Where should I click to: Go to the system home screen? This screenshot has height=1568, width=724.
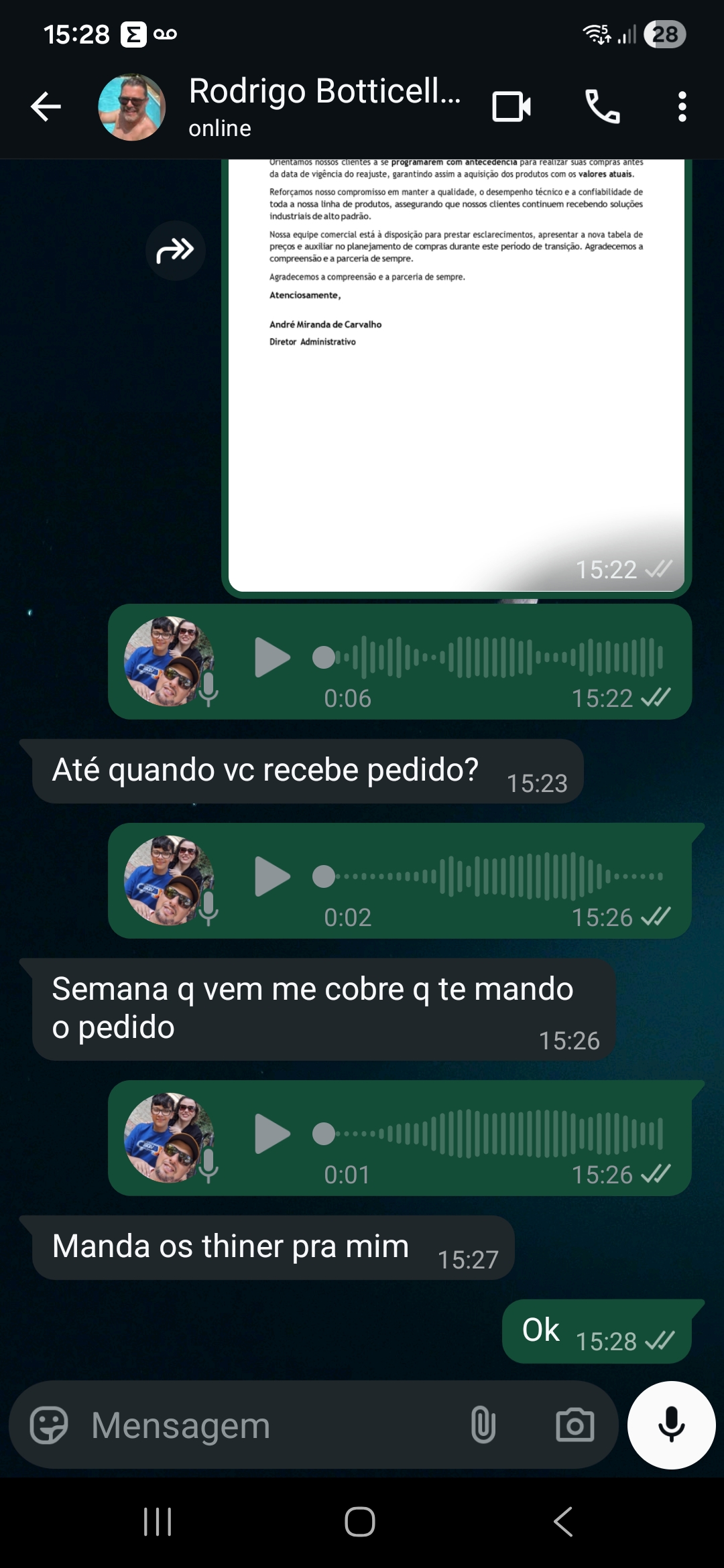click(360, 1522)
